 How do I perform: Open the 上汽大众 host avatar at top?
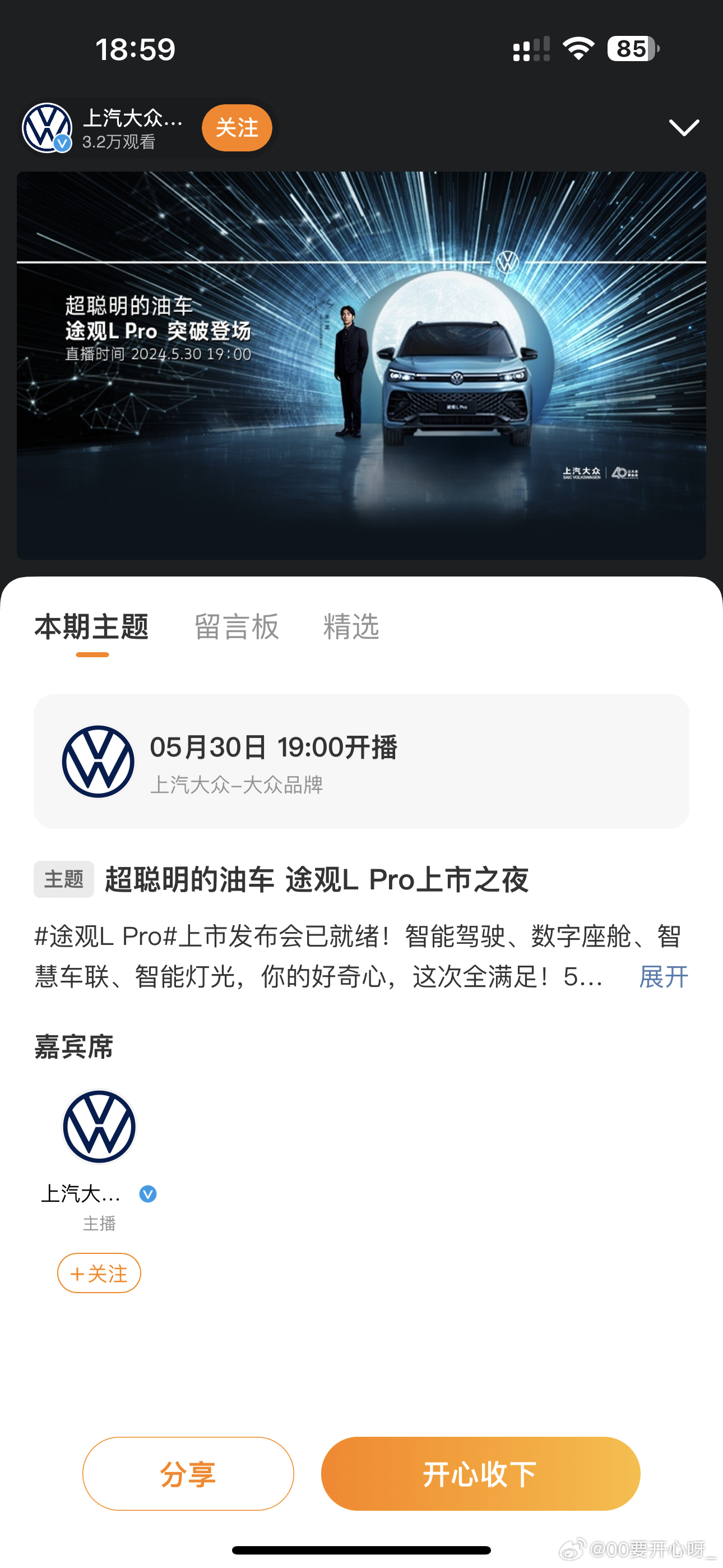[47, 128]
